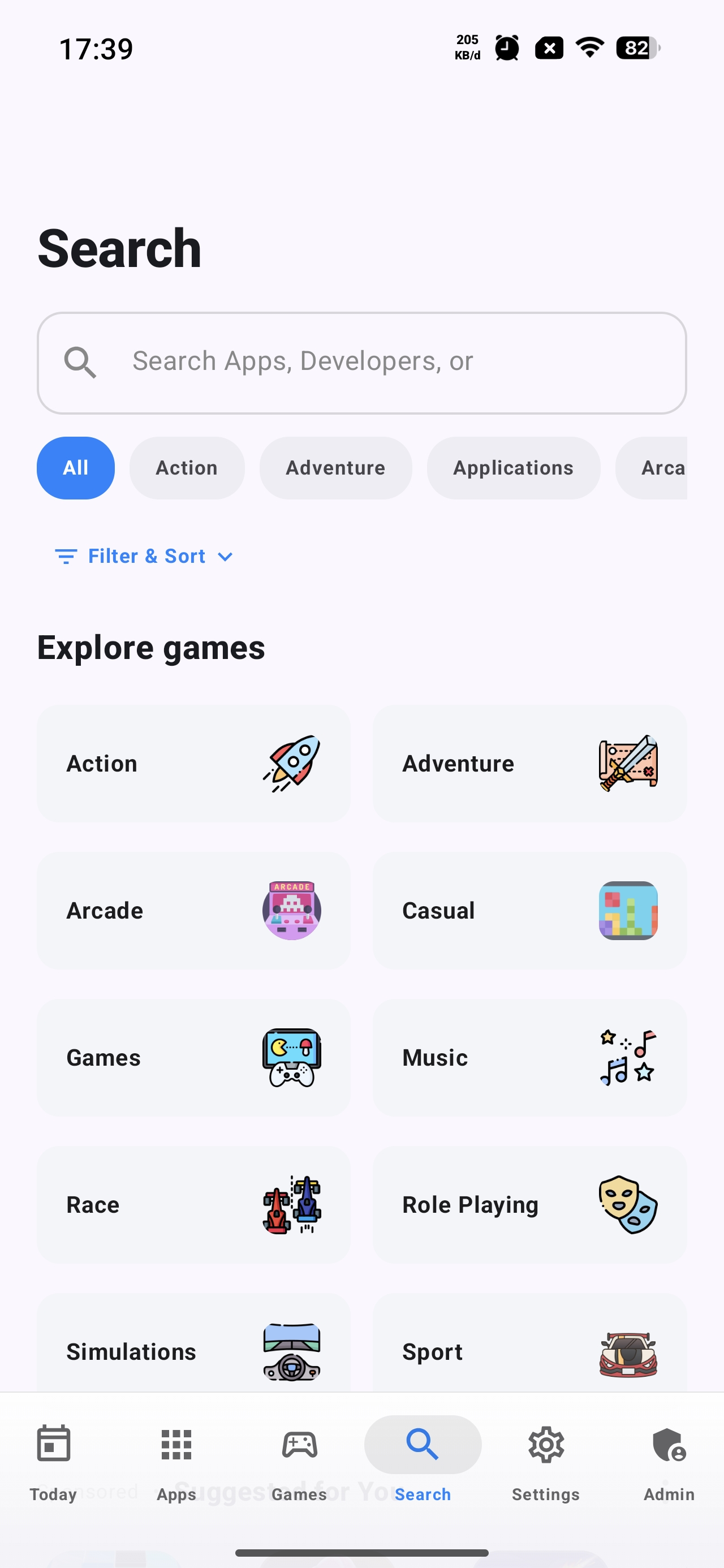Filter results by the Action chip

coord(186,467)
